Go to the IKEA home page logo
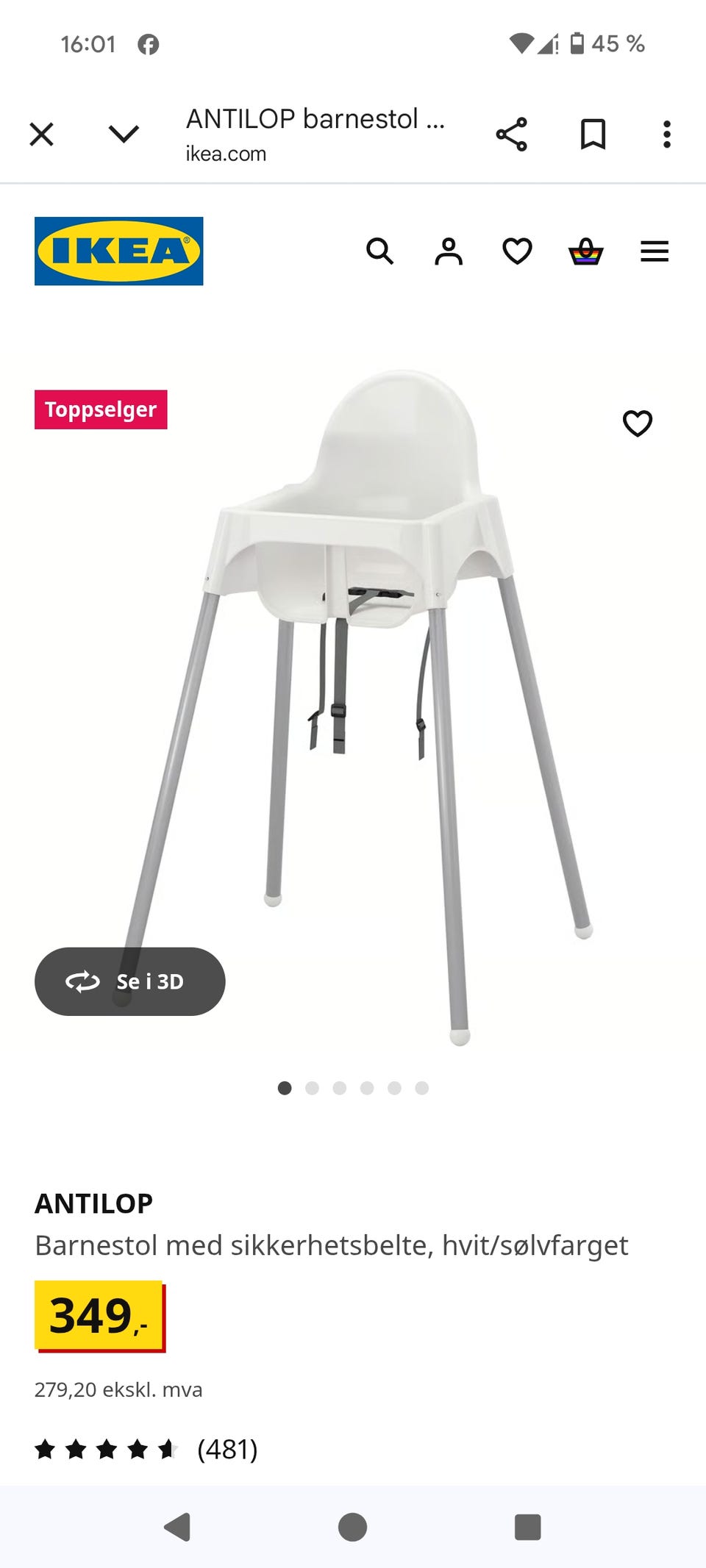Viewport: 706px width, 1568px height. [x=119, y=251]
